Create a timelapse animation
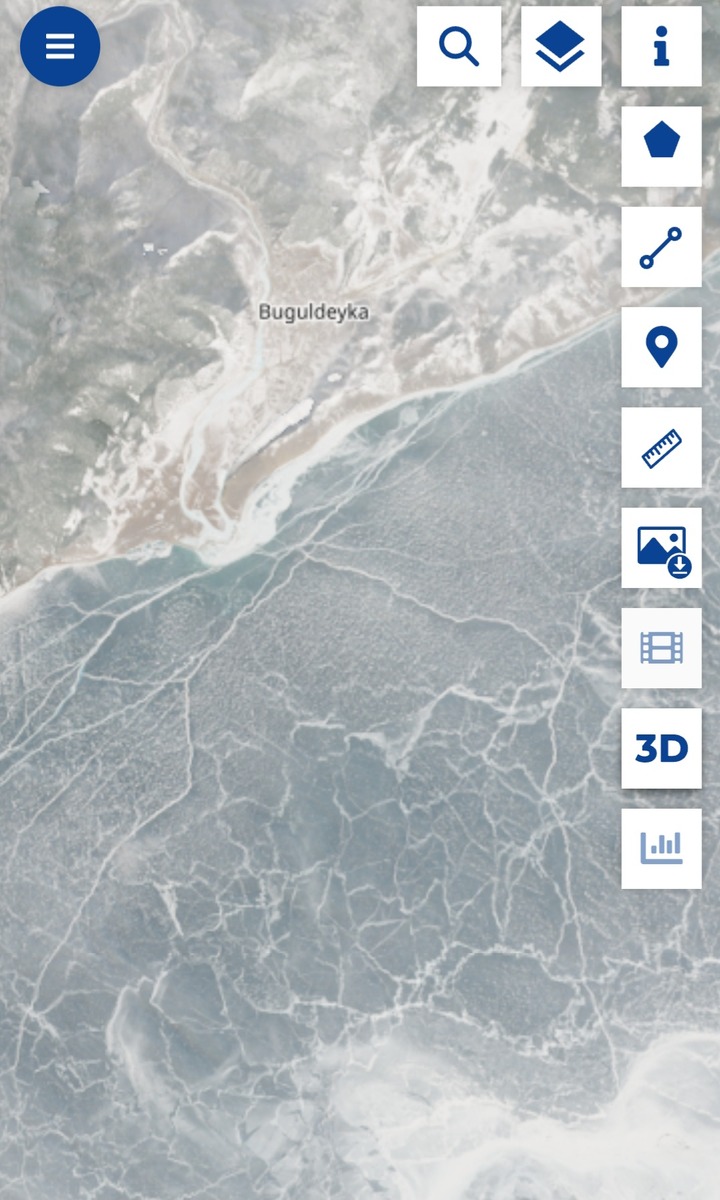 click(661, 648)
